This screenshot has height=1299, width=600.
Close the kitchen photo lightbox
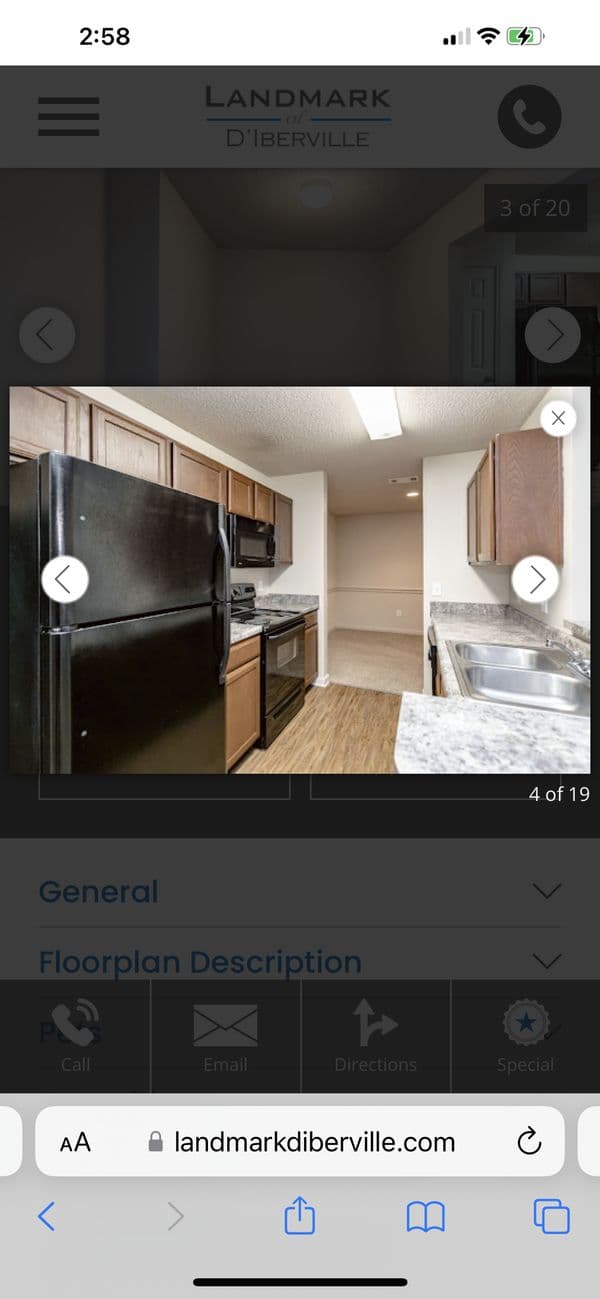(558, 418)
